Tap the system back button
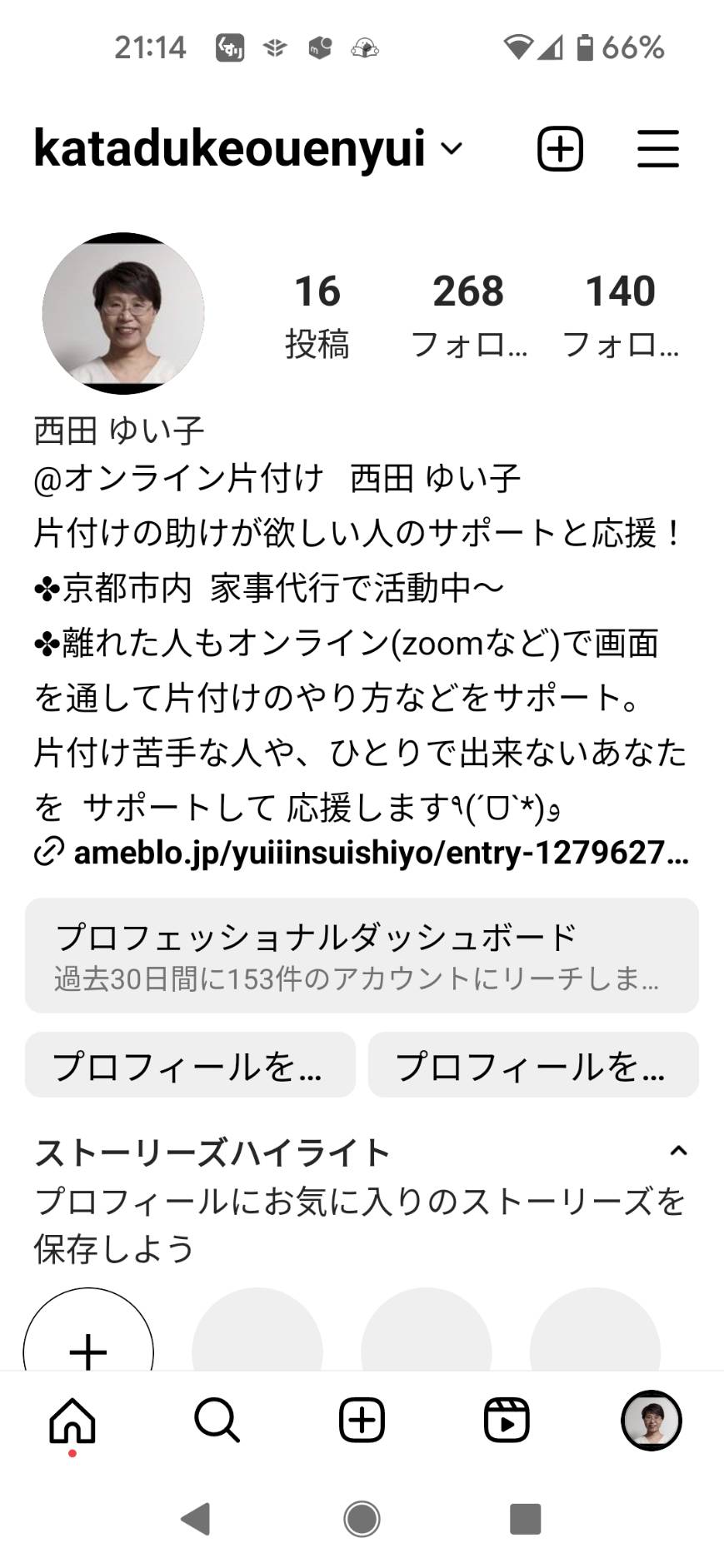Image resolution: width=724 pixels, height=1568 pixels. pos(195,1519)
